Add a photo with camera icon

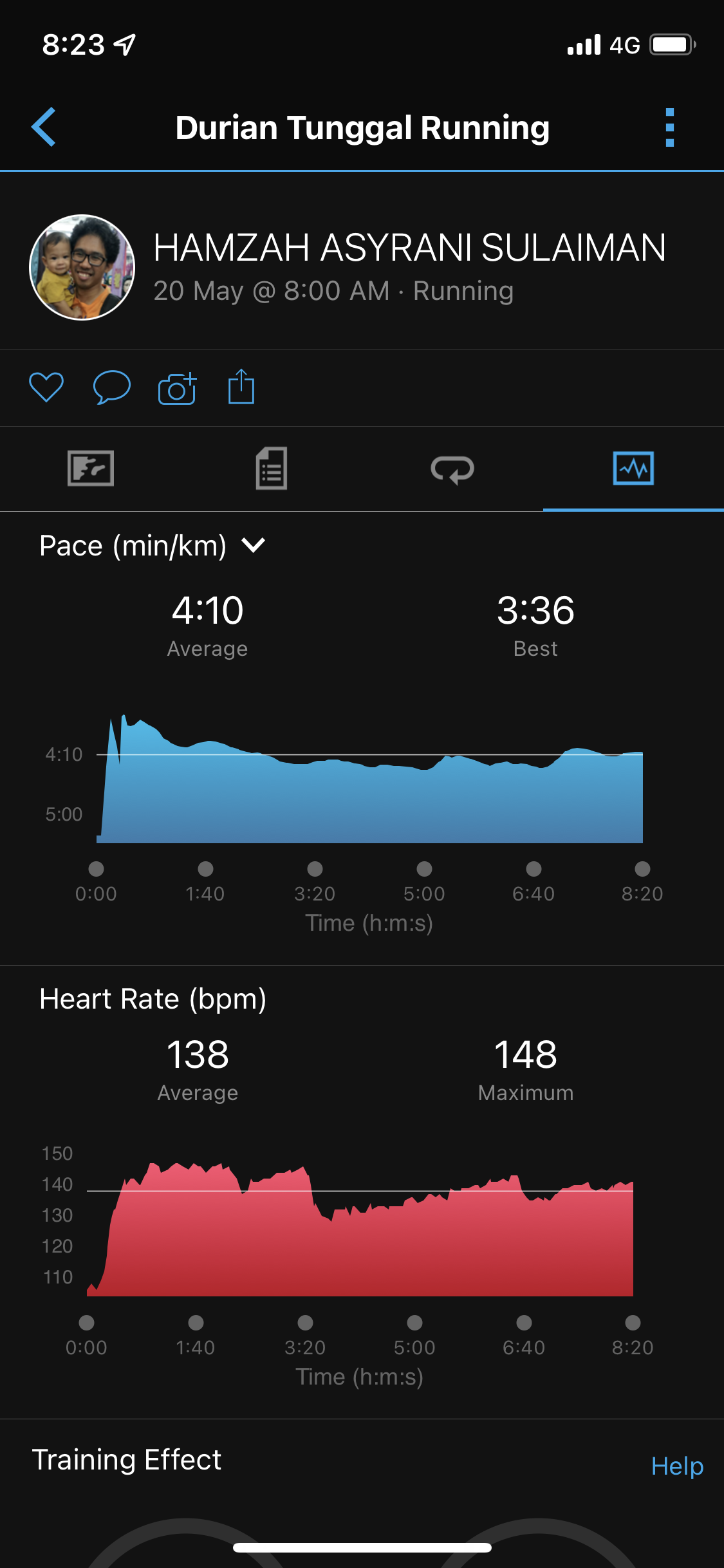(x=177, y=389)
